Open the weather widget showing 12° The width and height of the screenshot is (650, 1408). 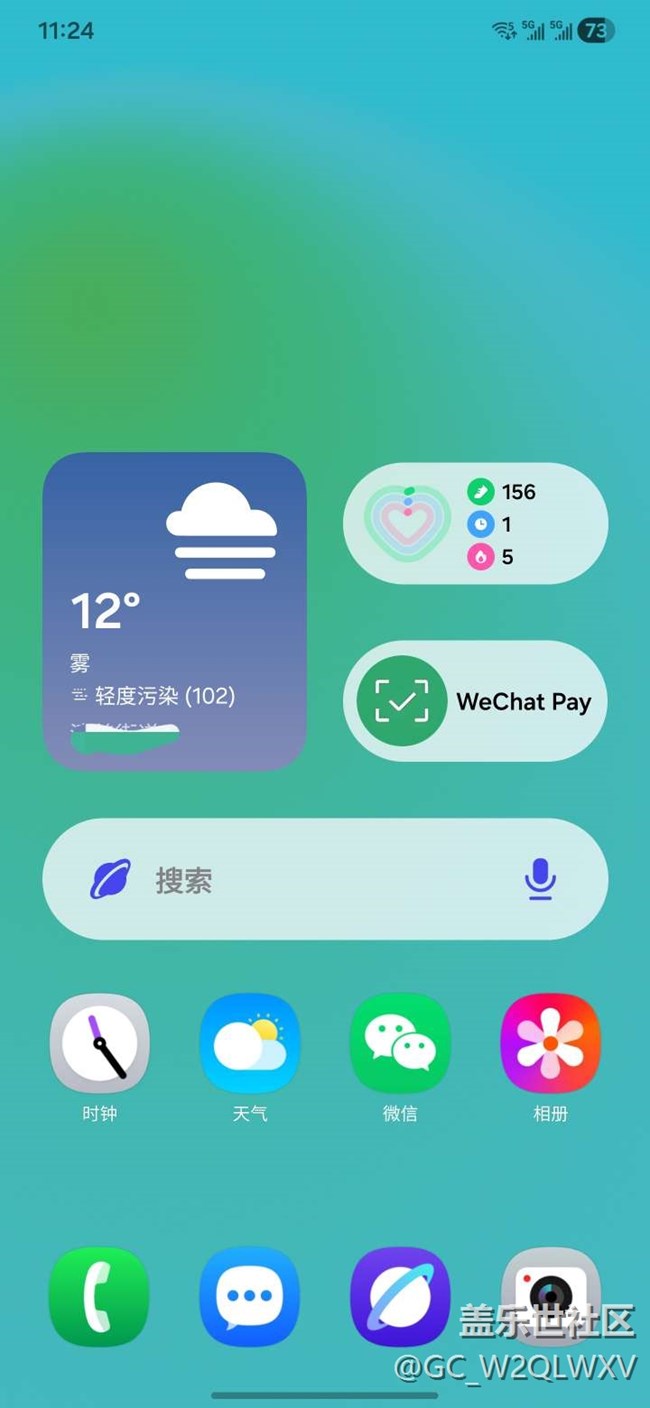(x=174, y=610)
